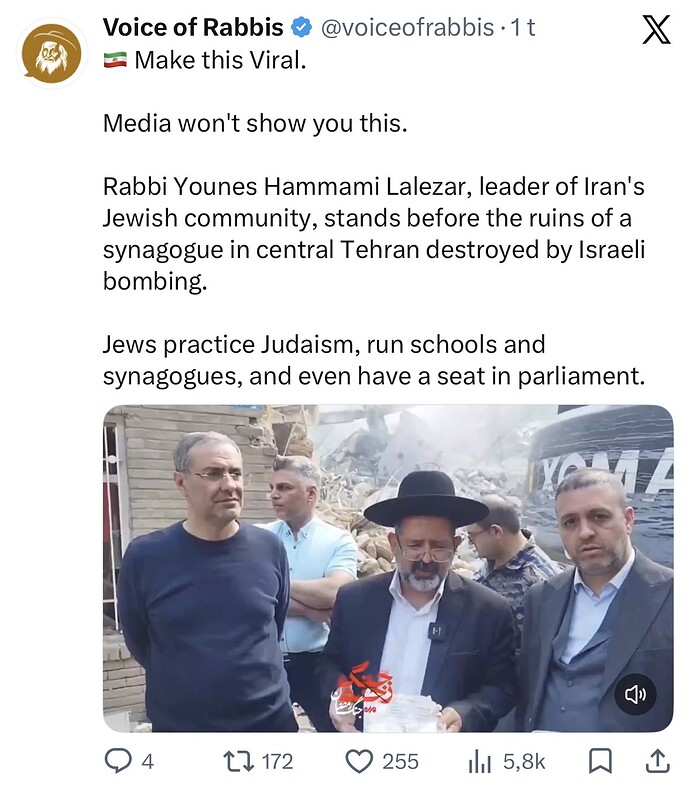The image size is (690, 791).
Task: Reply to the Voice of Rabbis post
Action: click(119, 761)
